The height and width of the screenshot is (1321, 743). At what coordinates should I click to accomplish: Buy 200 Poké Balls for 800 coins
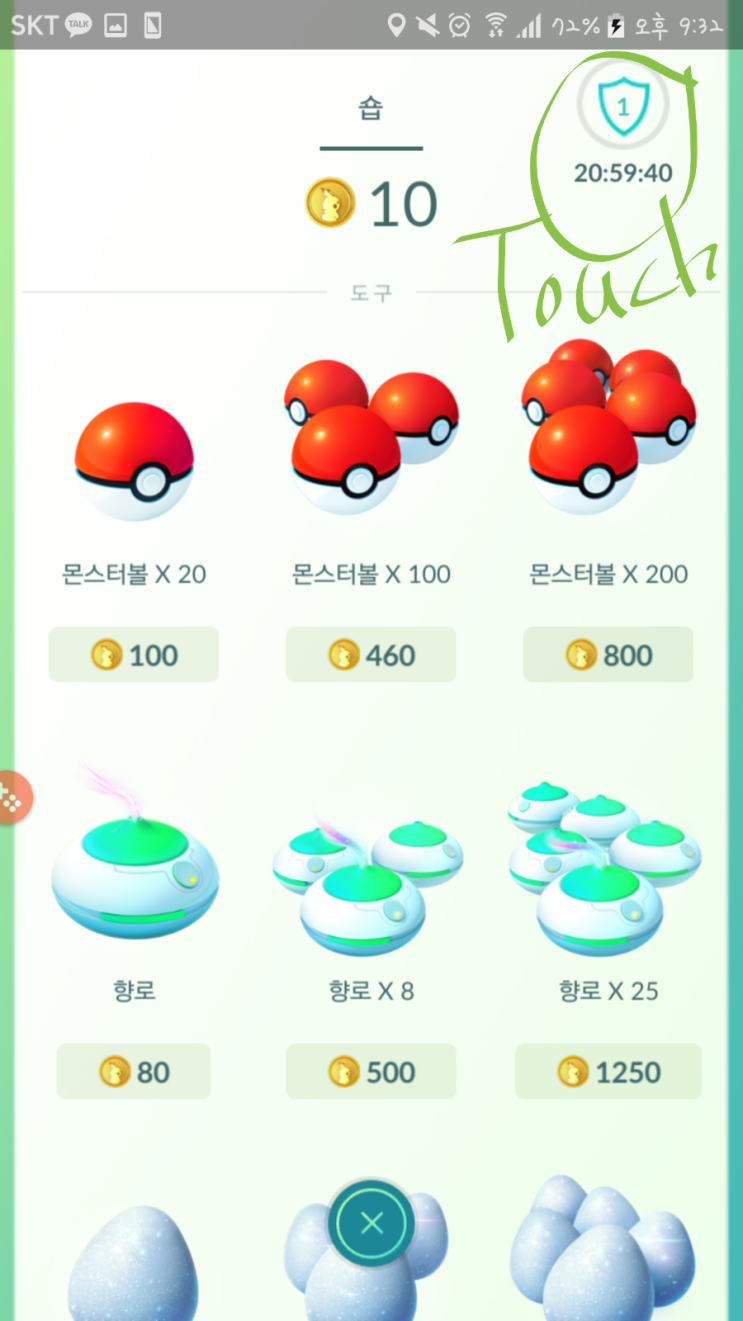tap(607, 654)
